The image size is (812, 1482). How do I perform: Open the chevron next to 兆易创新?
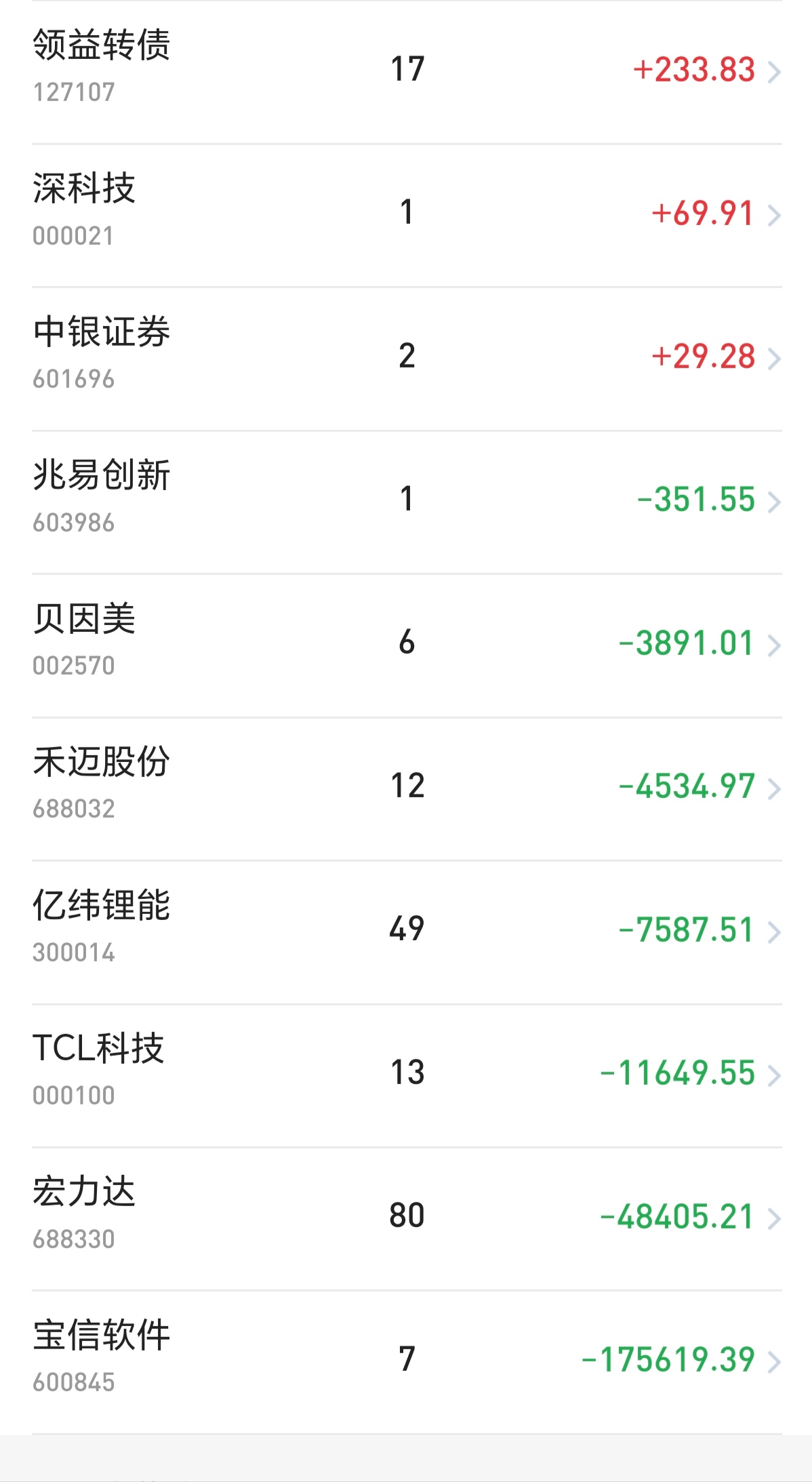point(775,502)
